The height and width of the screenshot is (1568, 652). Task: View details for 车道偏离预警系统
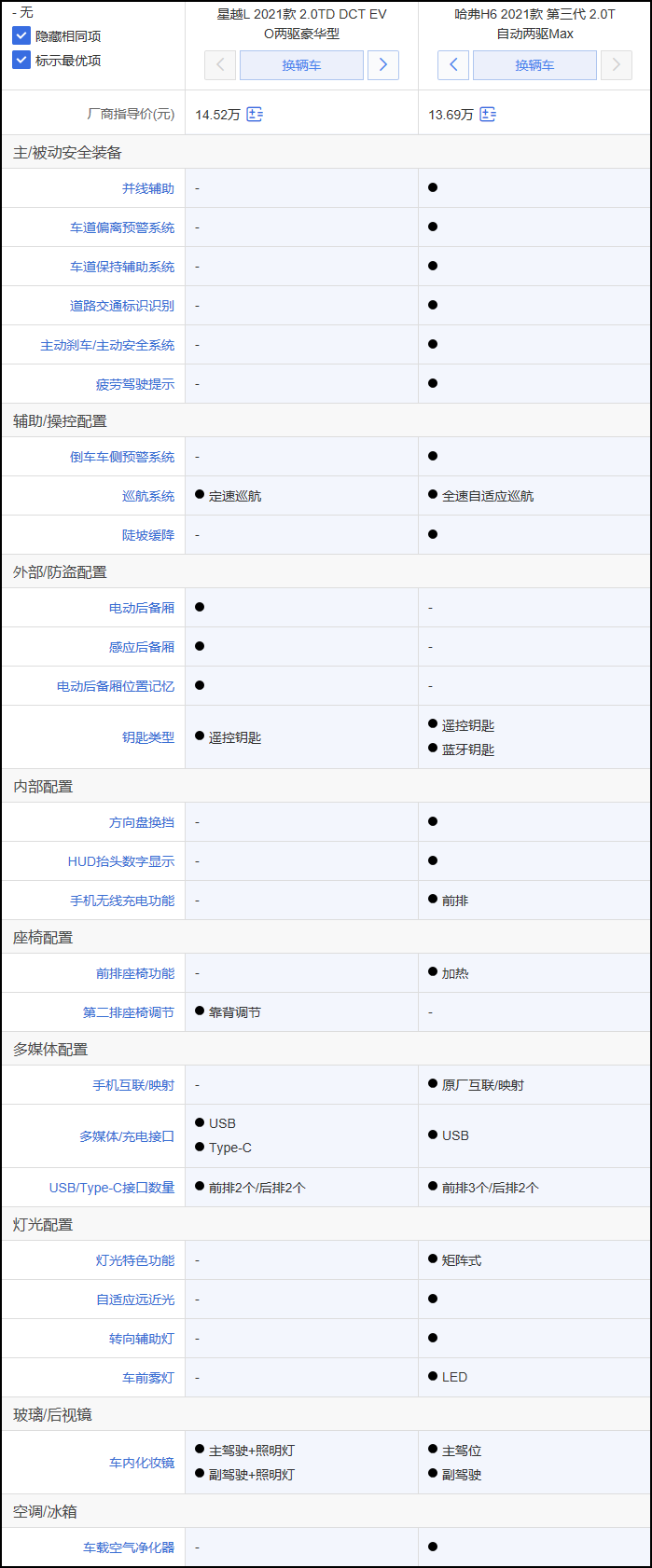(122, 227)
